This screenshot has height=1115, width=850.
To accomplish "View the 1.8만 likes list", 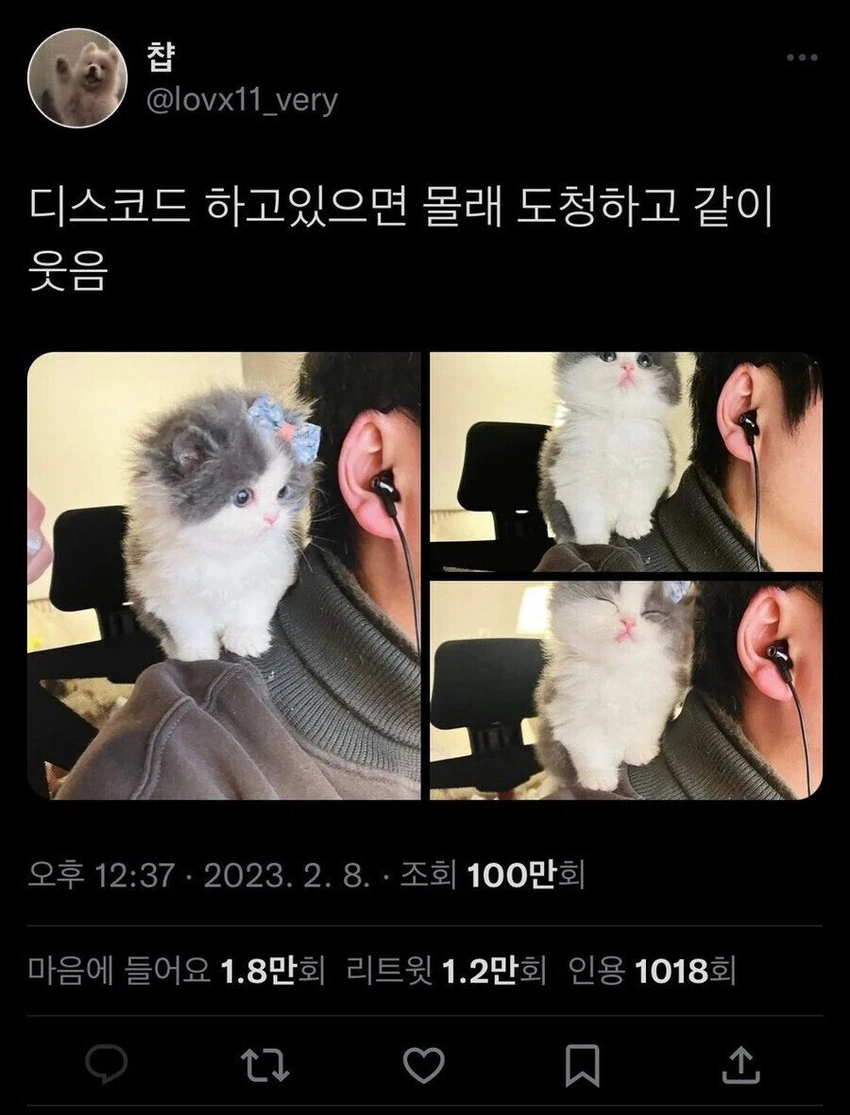I will 176,969.
